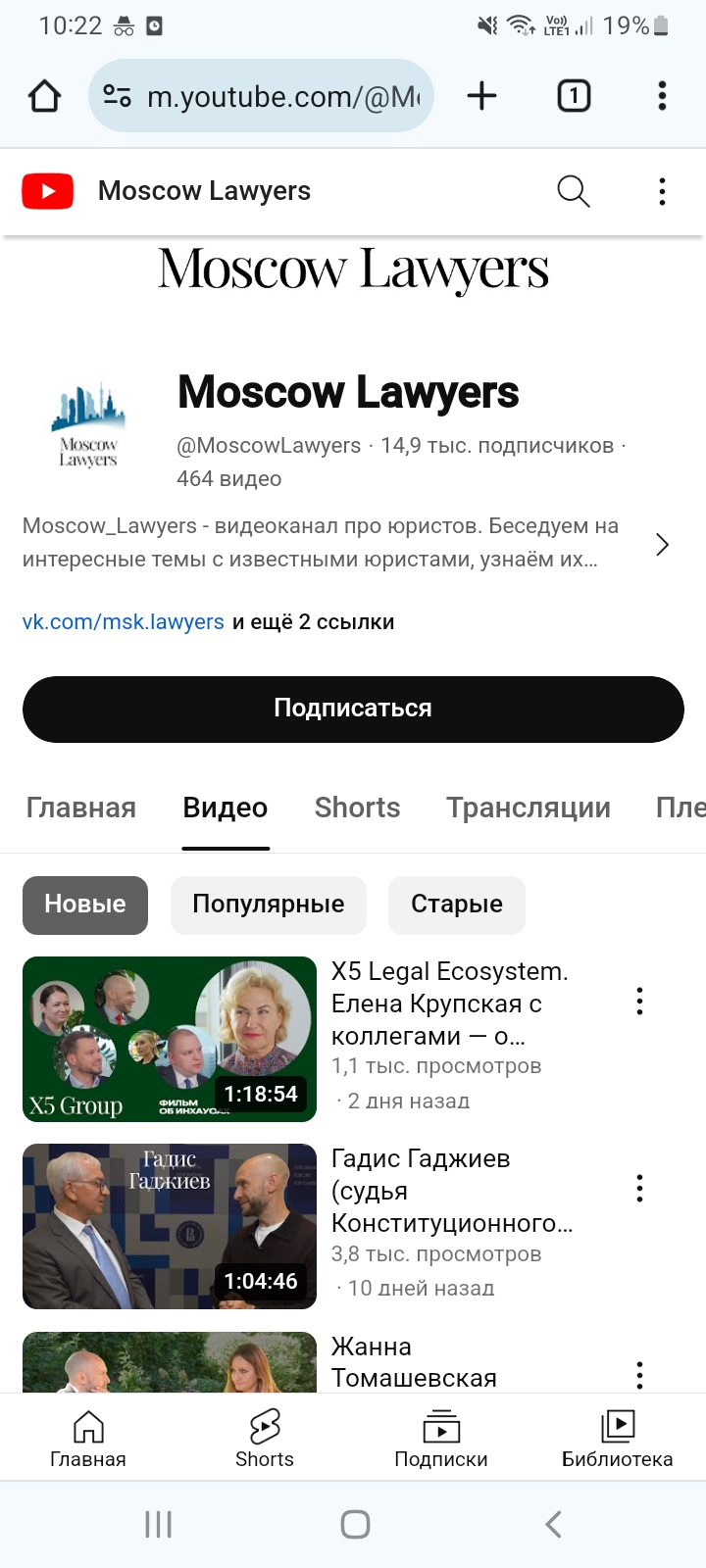Go to Подписки in the bottom navigation

point(440,1438)
